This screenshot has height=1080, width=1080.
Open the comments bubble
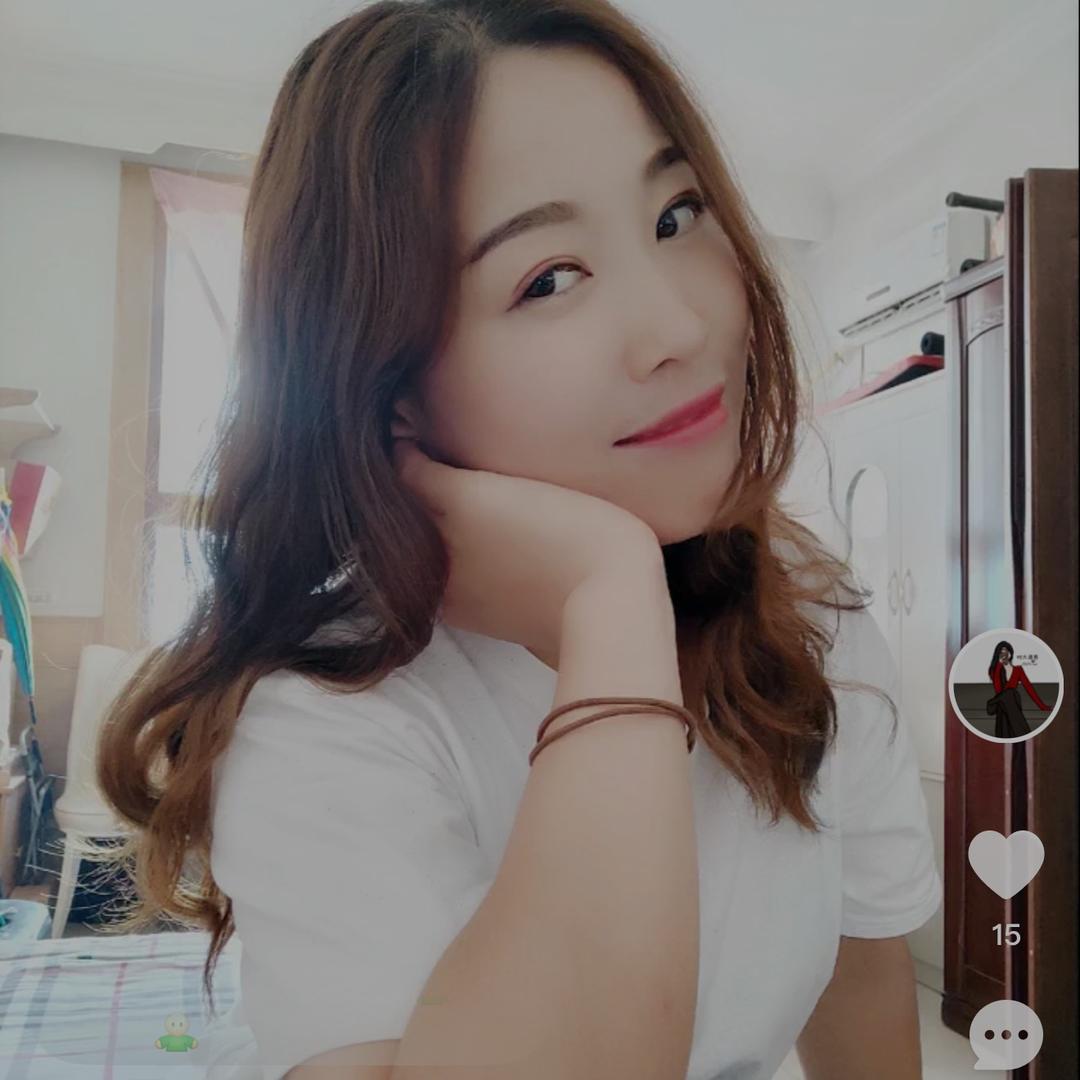click(1005, 1034)
